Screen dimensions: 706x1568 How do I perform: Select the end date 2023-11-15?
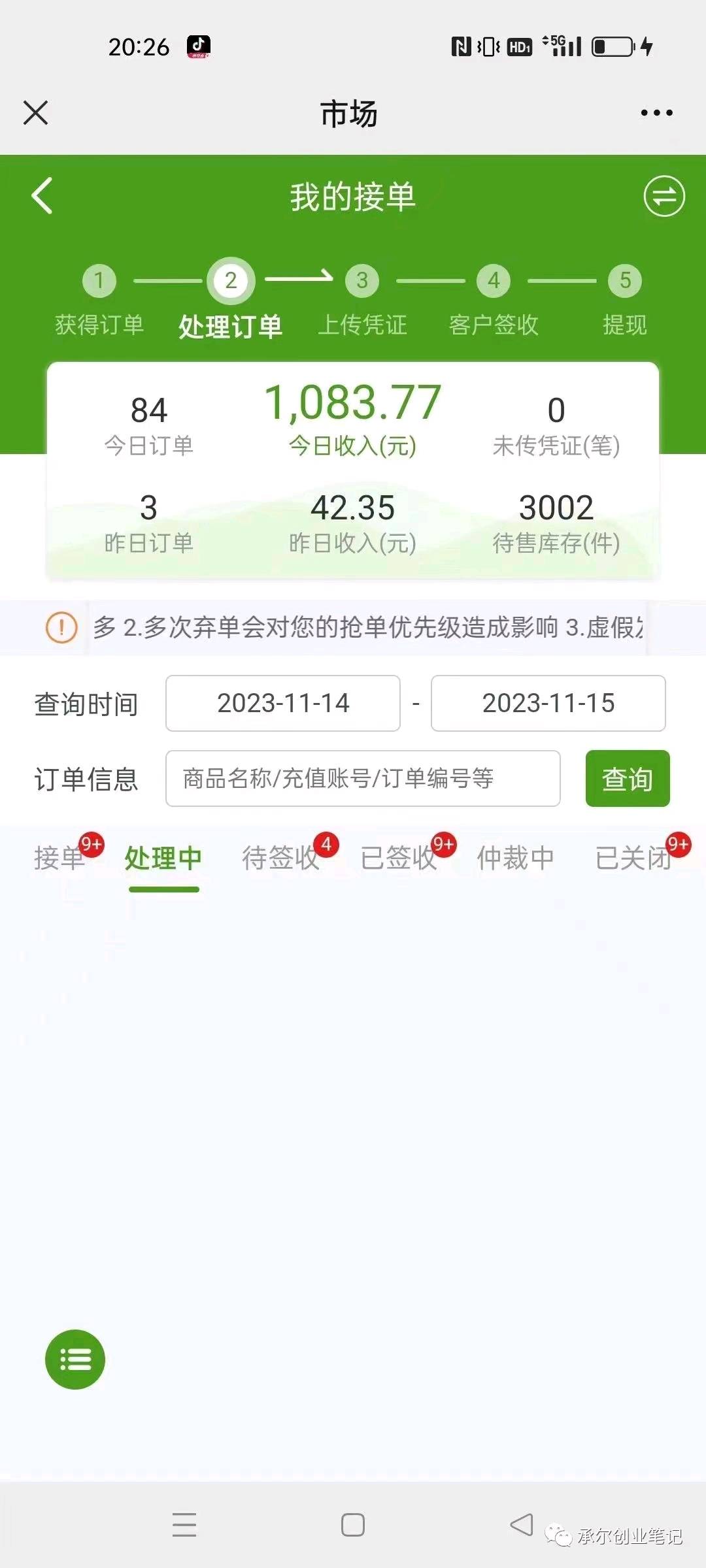[x=548, y=703]
